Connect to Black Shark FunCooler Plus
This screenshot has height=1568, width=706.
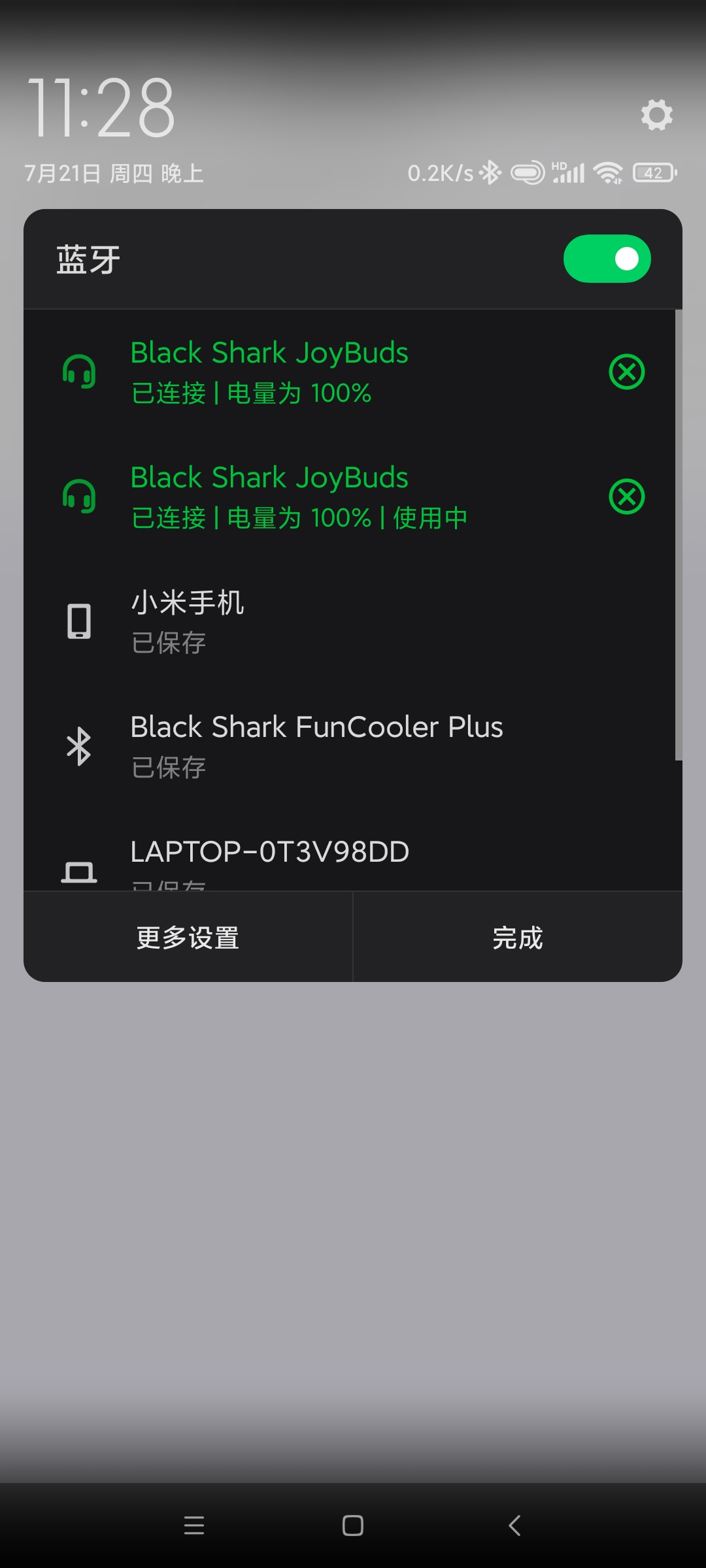click(349, 746)
